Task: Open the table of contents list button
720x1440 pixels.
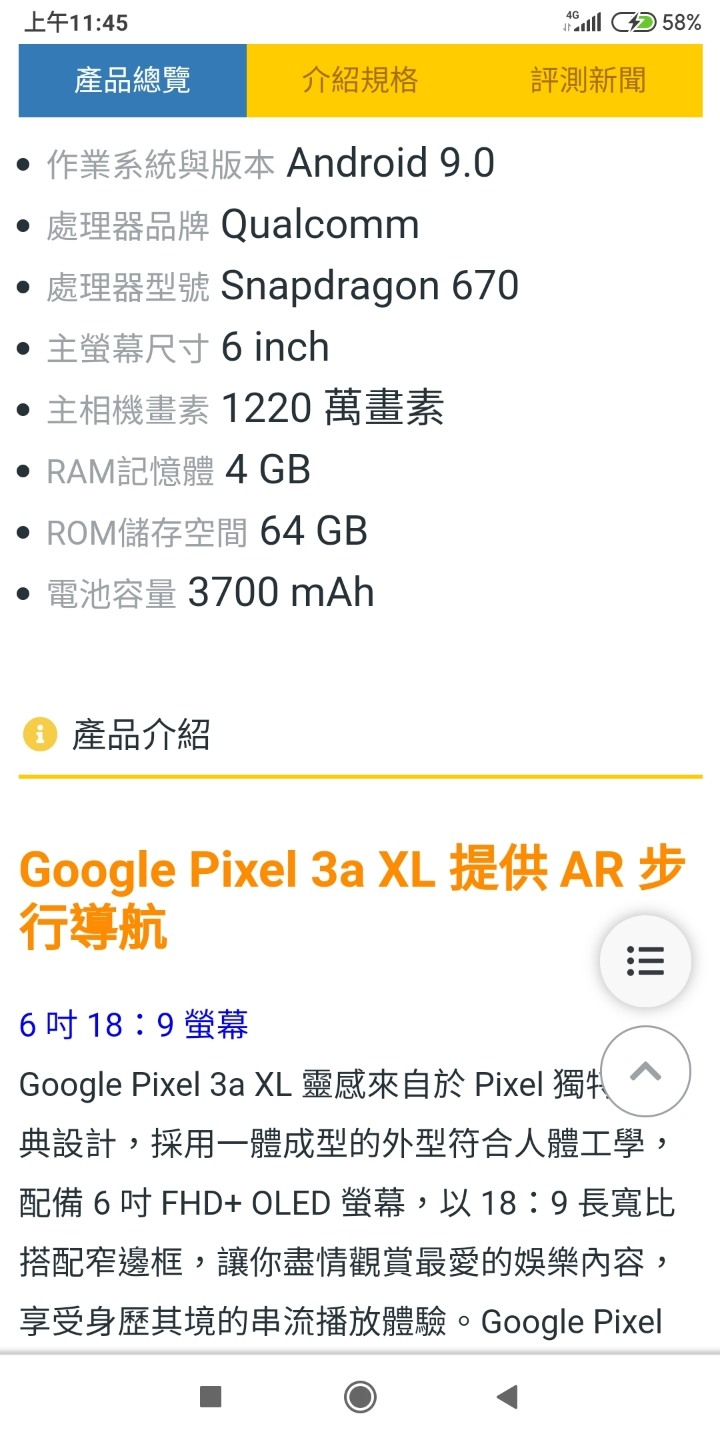Action: tap(645, 961)
